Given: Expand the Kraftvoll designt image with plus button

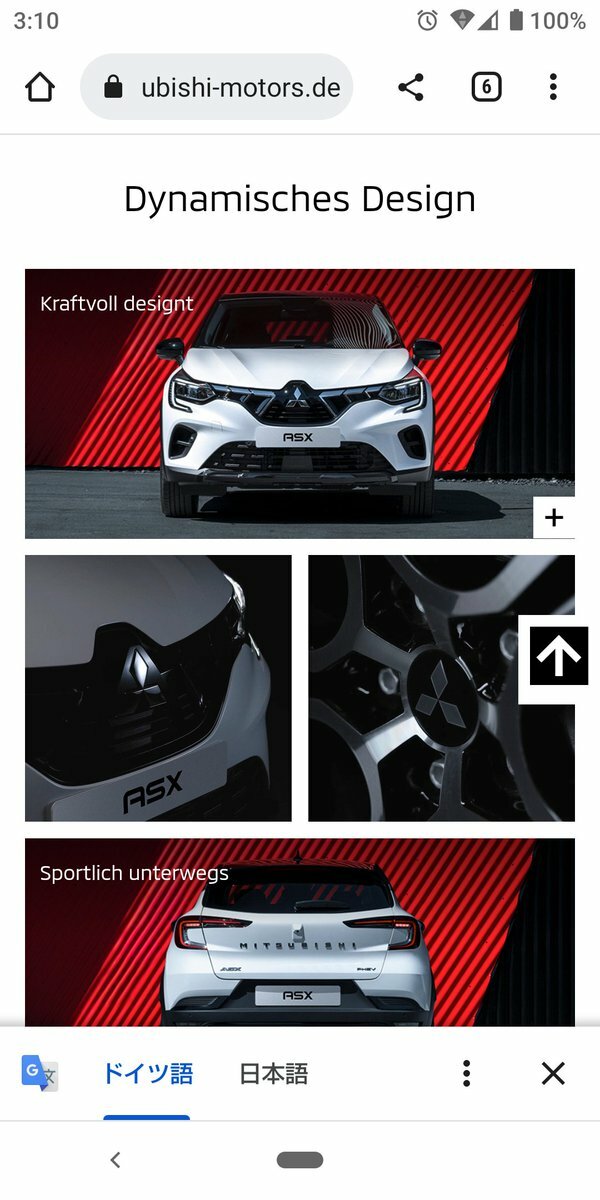Looking at the screenshot, I should pyautogui.click(x=554, y=517).
